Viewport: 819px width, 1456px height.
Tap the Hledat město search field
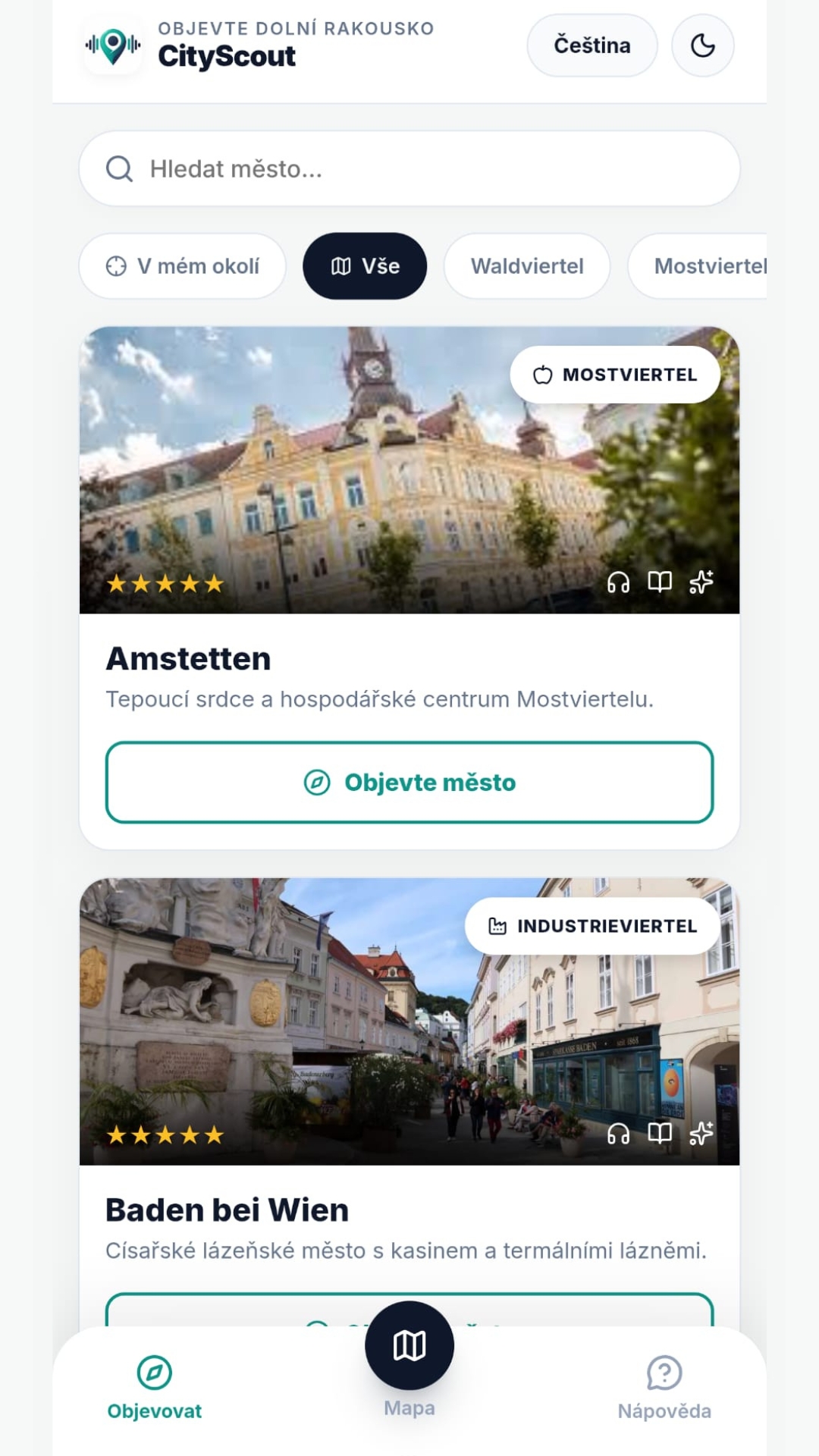(x=409, y=168)
